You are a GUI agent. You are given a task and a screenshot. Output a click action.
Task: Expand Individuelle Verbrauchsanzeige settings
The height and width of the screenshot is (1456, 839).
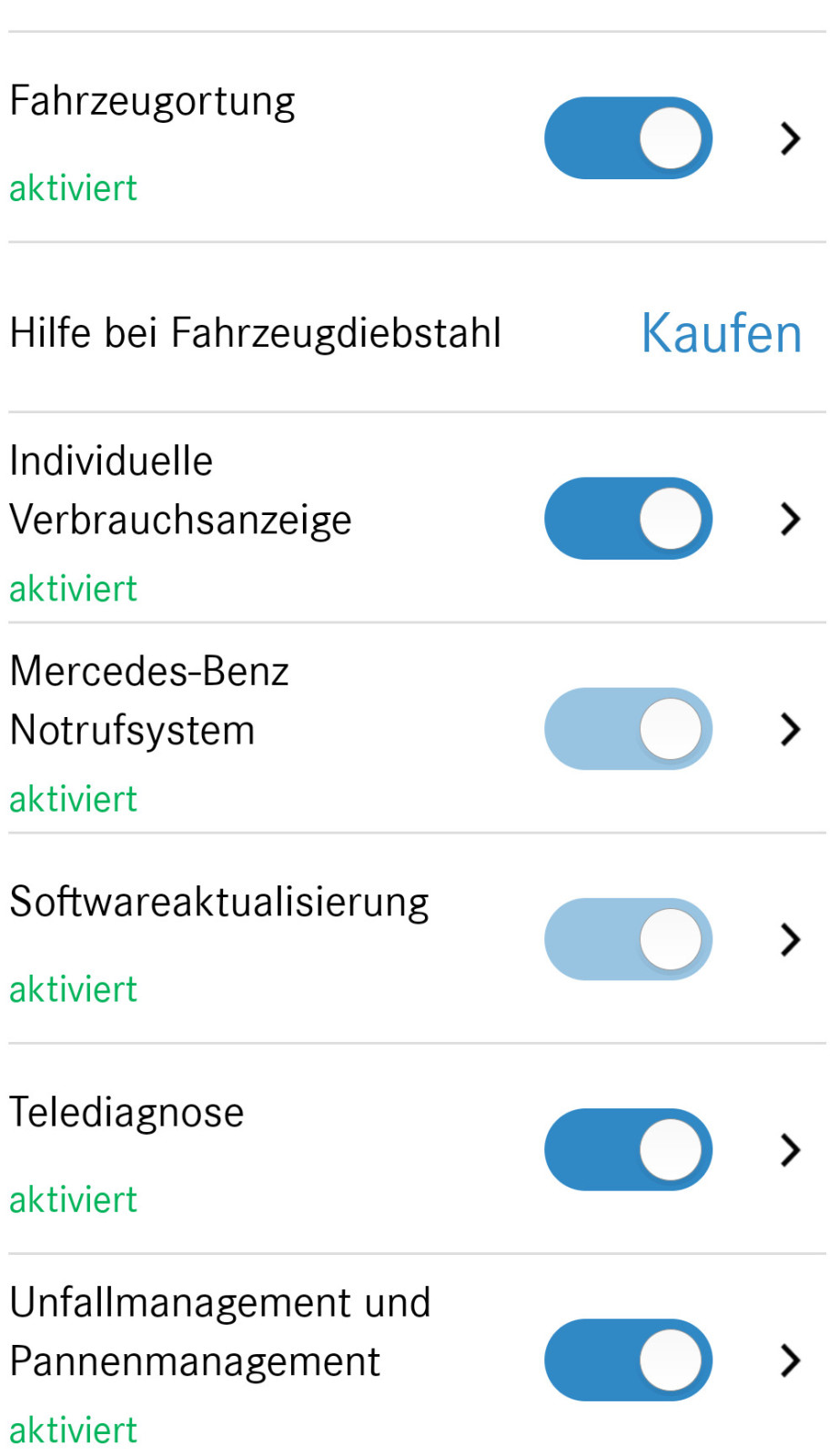(788, 519)
